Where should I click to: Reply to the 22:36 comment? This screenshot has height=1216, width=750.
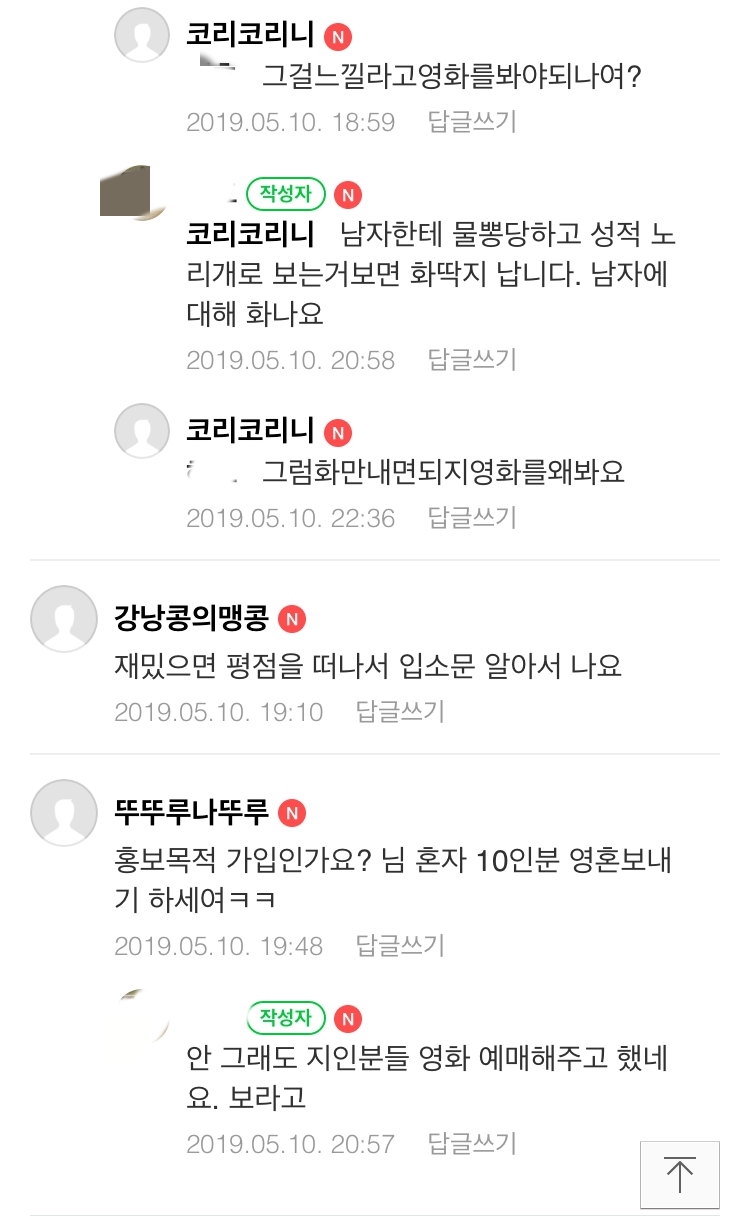click(x=472, y=518)
